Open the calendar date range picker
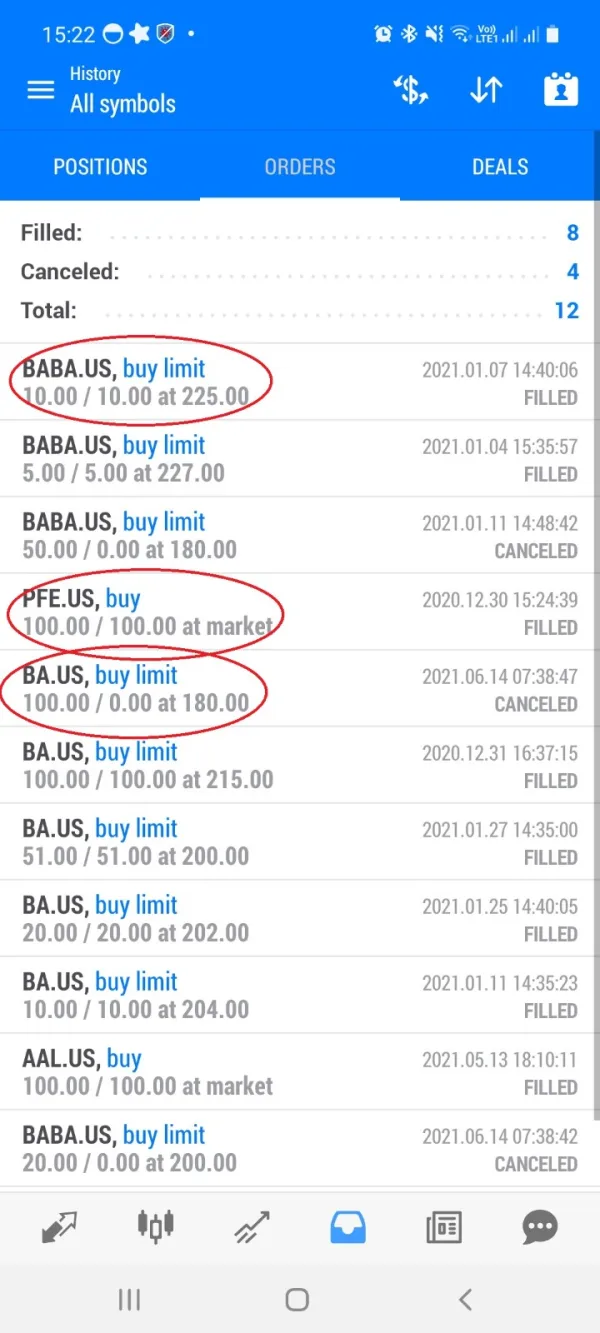The width and height of the screenshot is (600, 1333). 561,90
